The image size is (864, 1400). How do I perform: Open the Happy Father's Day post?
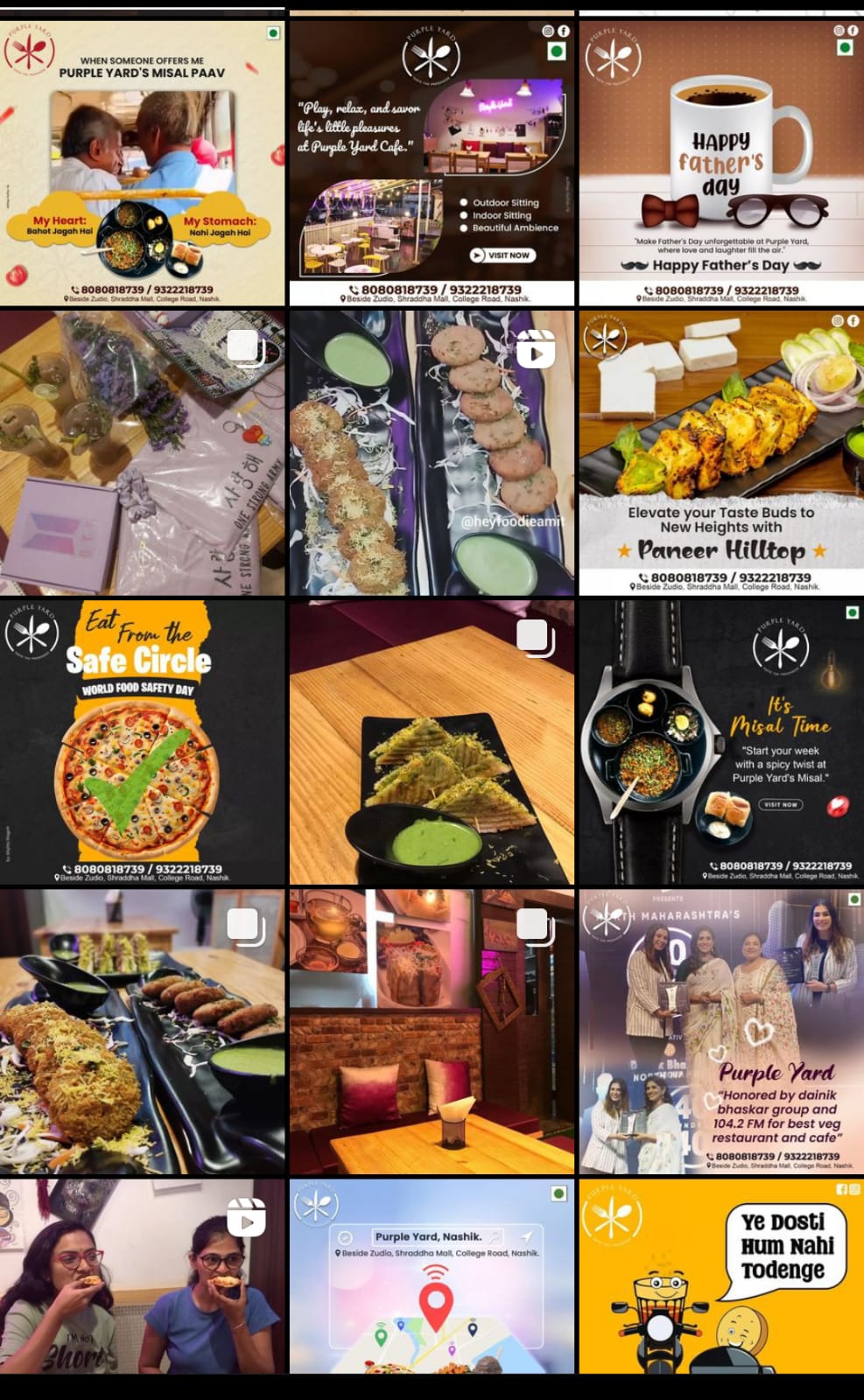[x=721, y=163]
